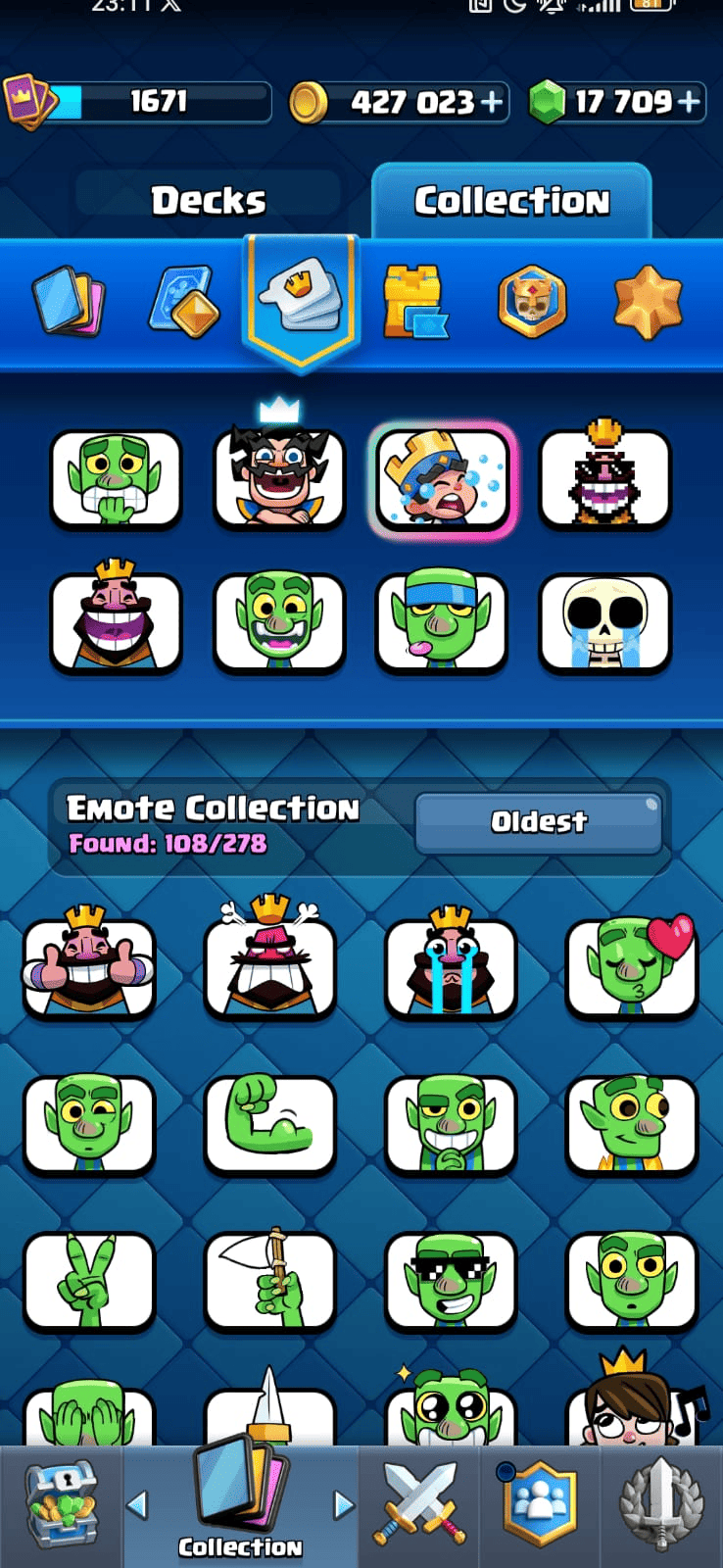Open the events sword wreath tab

pyautogui.click(x=661, y=1505)
